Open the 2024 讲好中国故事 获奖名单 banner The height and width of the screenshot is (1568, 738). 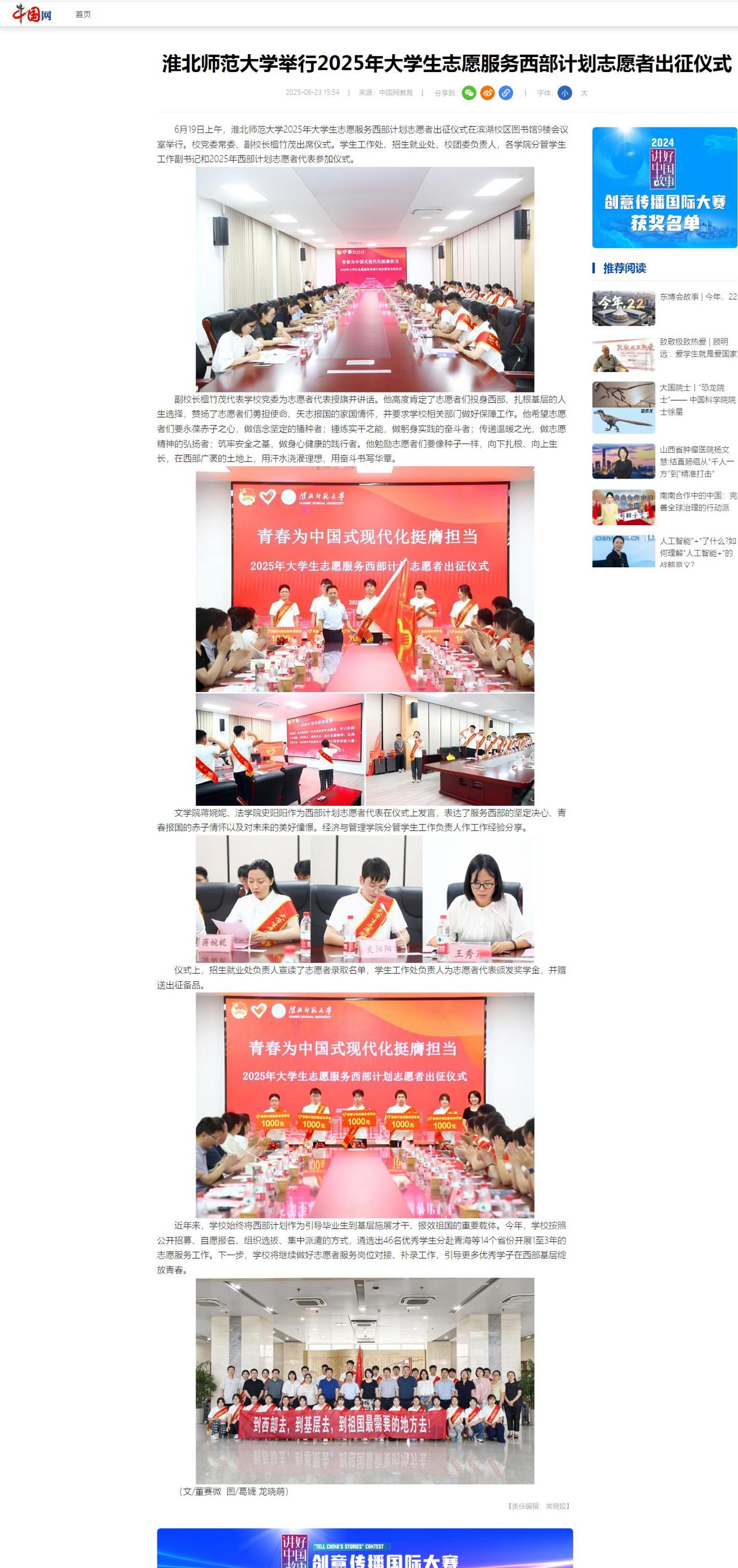point(664,188)
